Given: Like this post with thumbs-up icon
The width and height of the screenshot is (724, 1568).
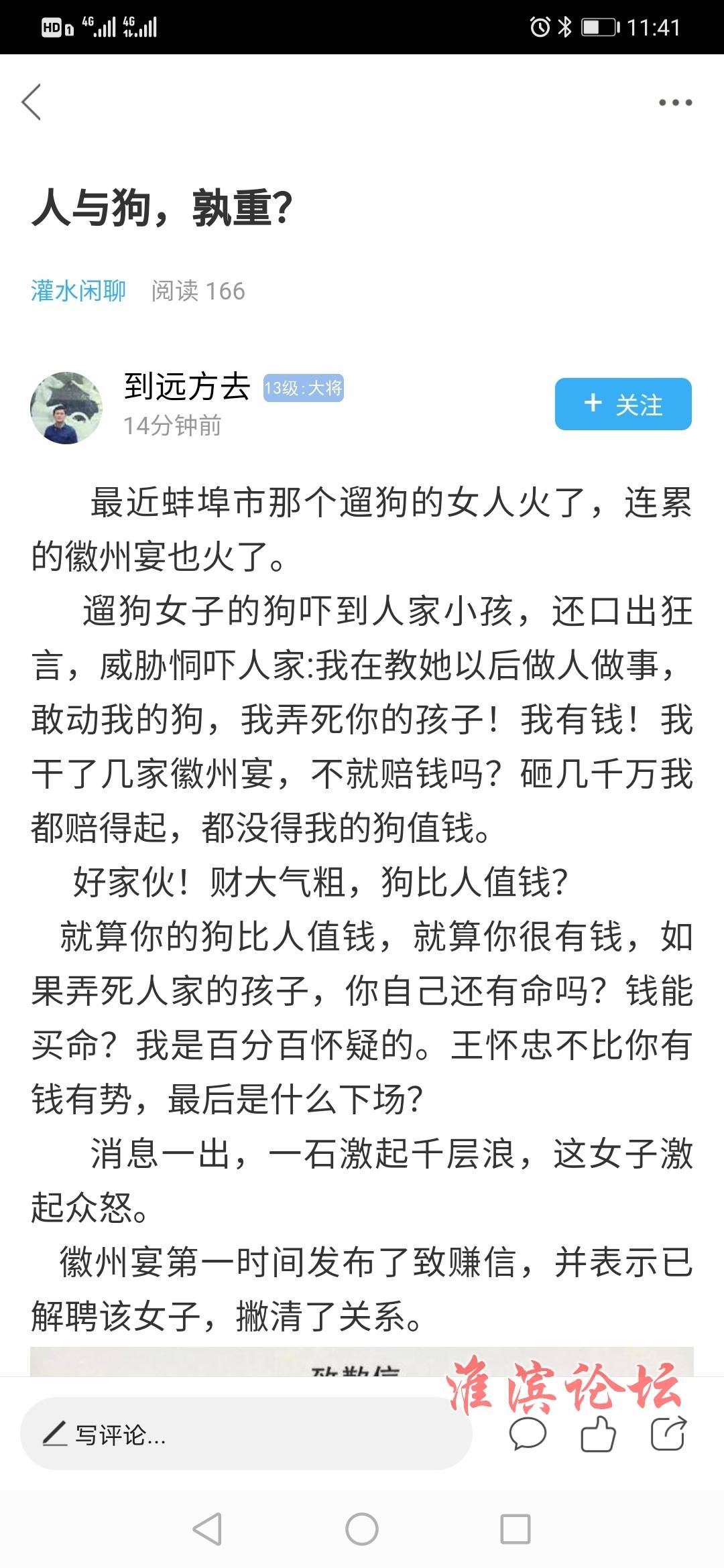Looking at the screenshot, I should point(598,1435).
